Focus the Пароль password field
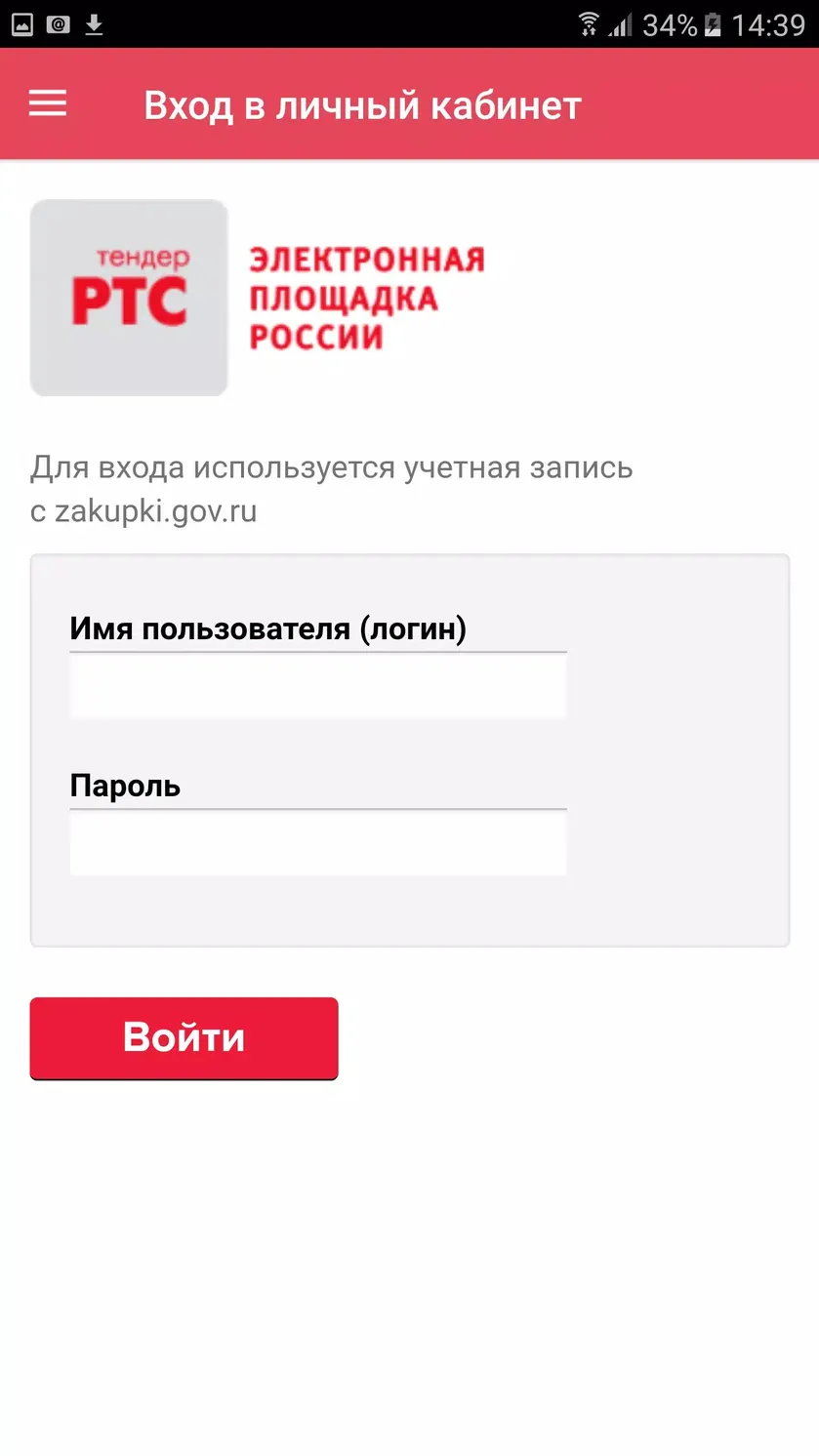The image size is (819, 1456). tap(318, 842)
